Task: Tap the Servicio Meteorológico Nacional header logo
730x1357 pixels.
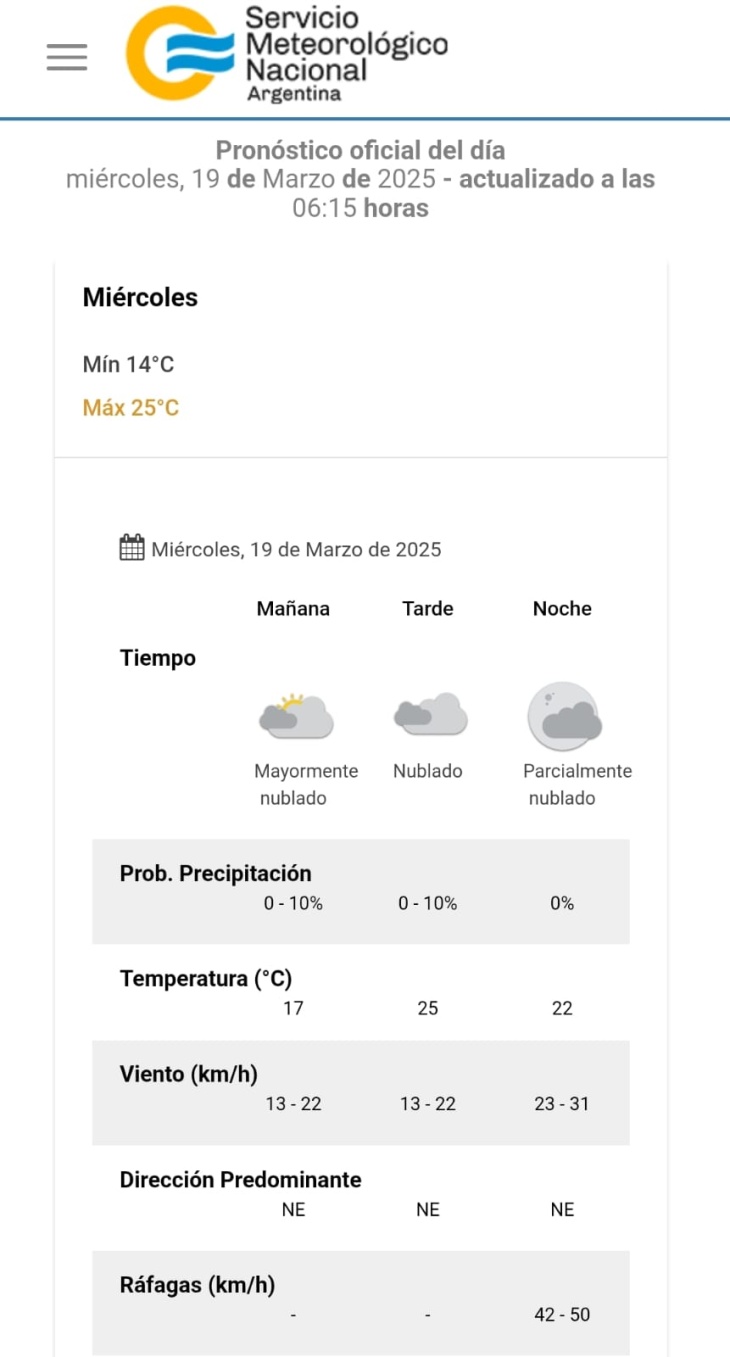Action: click(x=287, y=53)
